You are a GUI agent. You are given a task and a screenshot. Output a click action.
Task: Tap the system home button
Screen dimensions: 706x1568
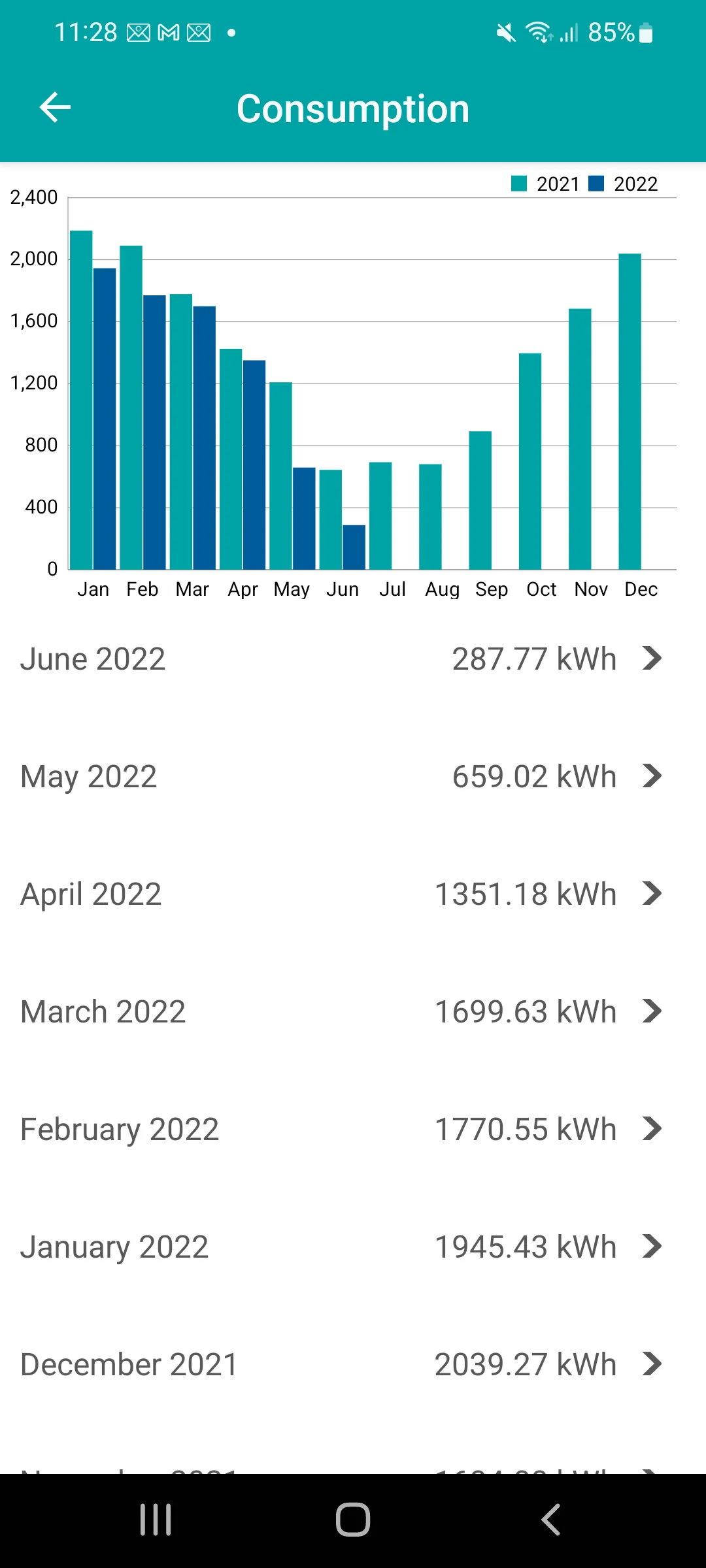click(x=353, y=1520)
